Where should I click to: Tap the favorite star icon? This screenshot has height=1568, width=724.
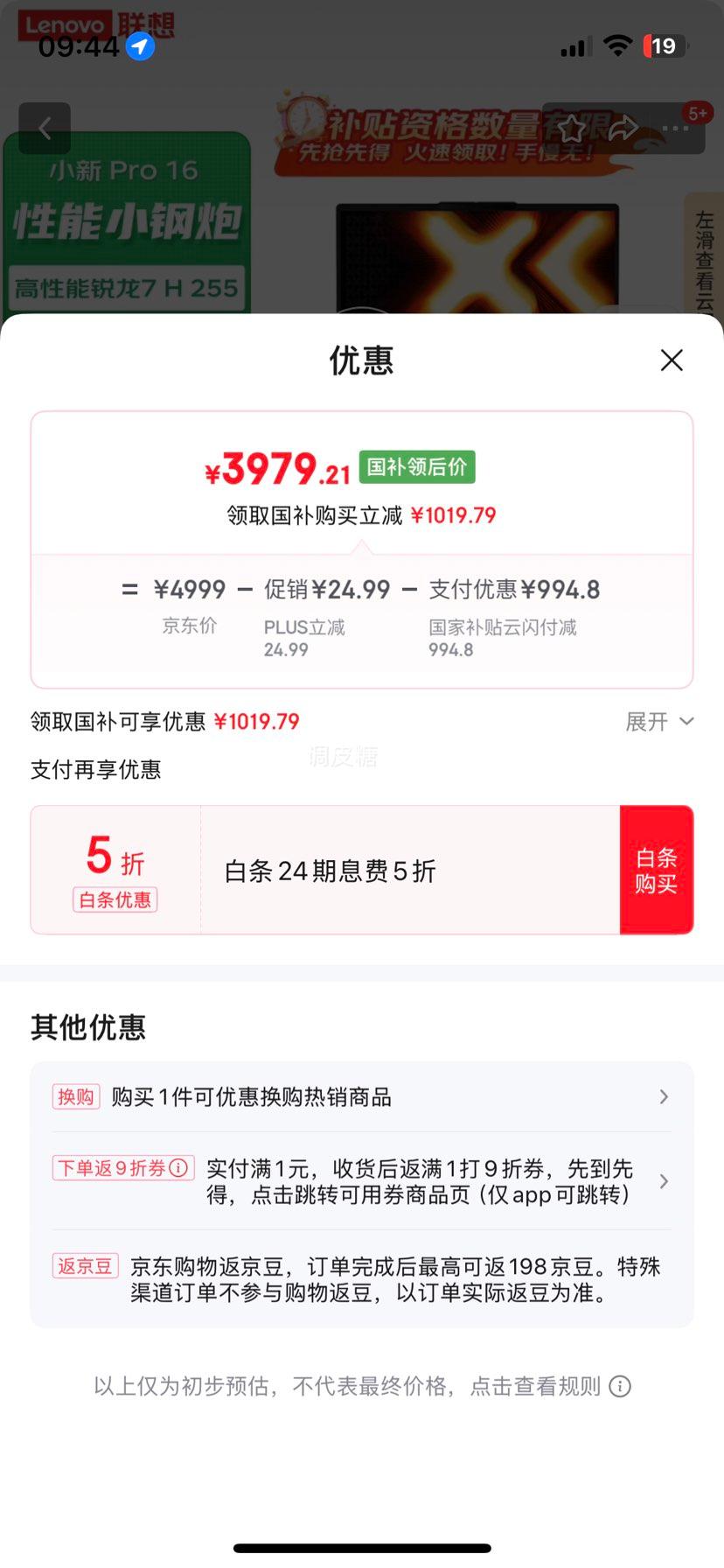pos(573,128)
